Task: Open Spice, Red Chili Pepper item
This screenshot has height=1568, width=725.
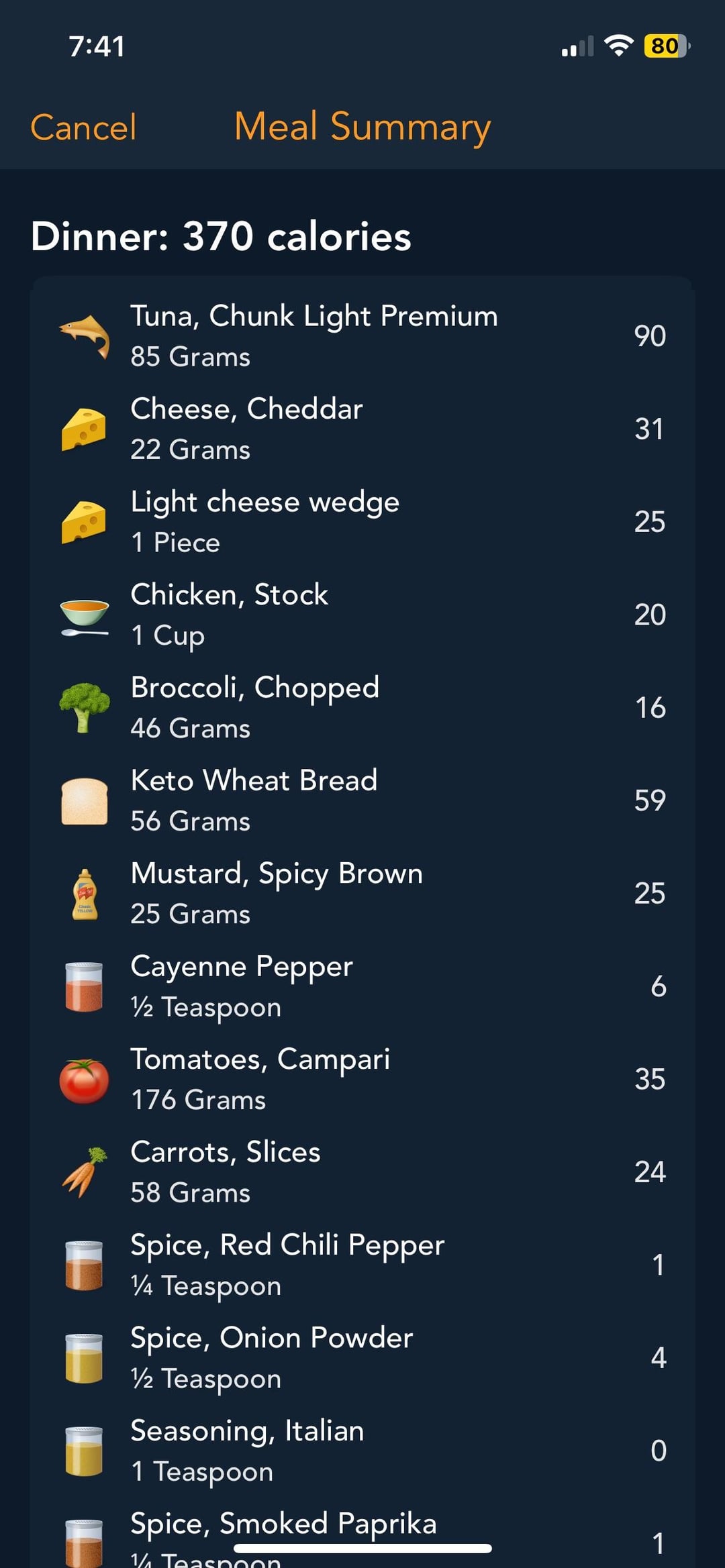Action: coord(362,1265)
